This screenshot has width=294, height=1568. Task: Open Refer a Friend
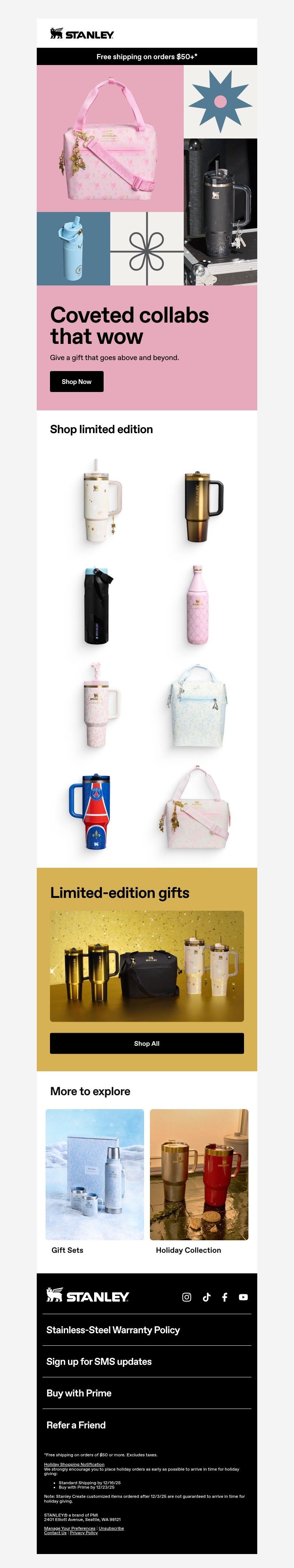(x=76, y=1425)
